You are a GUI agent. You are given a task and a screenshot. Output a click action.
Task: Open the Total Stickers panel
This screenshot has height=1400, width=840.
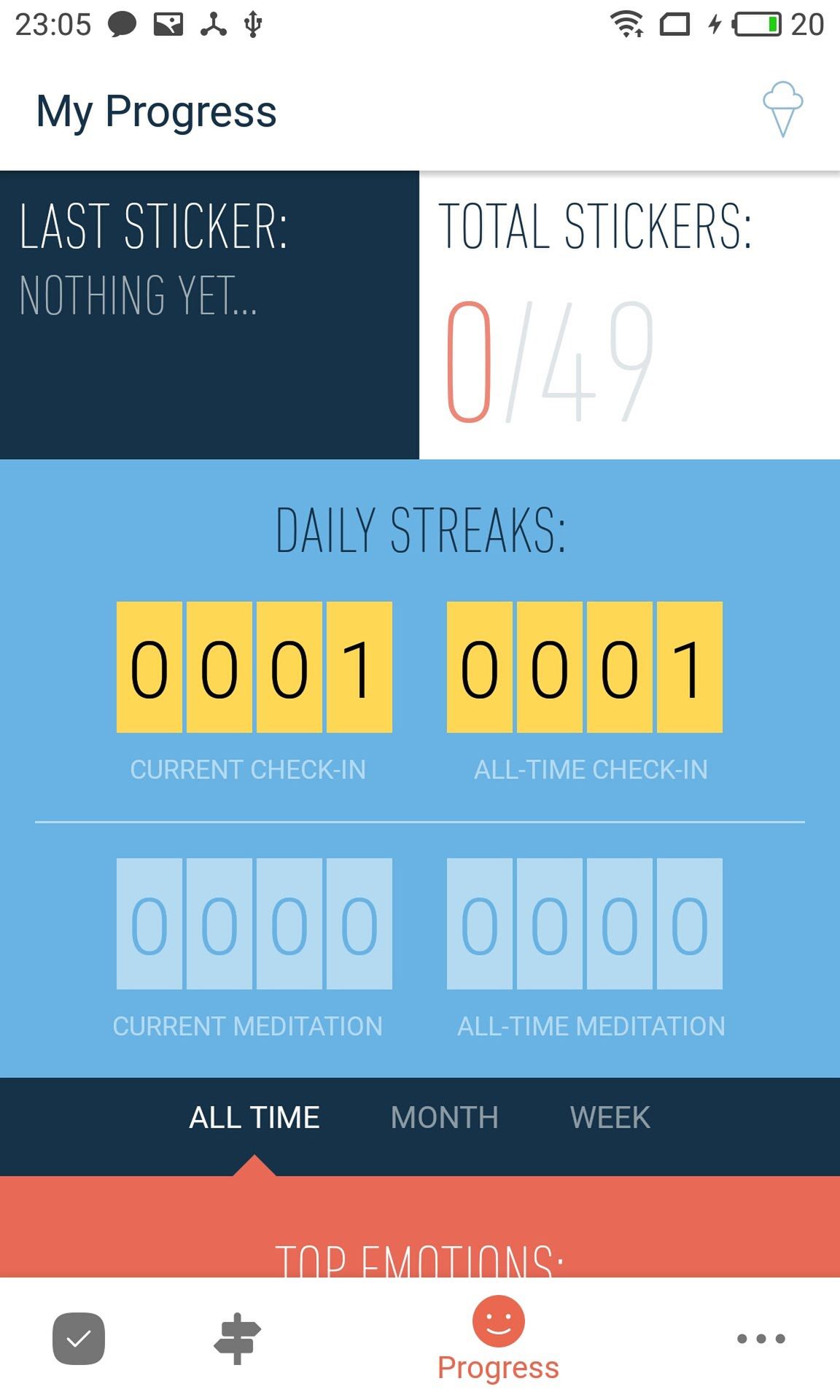point(630,315)
